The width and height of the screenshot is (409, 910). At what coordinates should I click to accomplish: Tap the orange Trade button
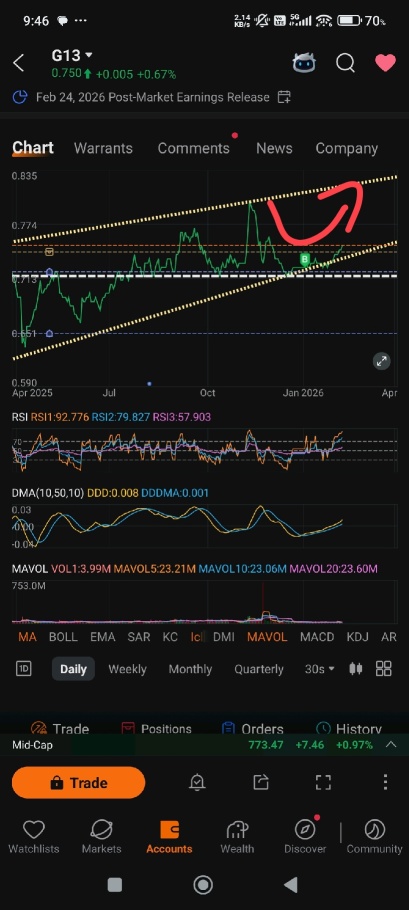click(78, 783)
